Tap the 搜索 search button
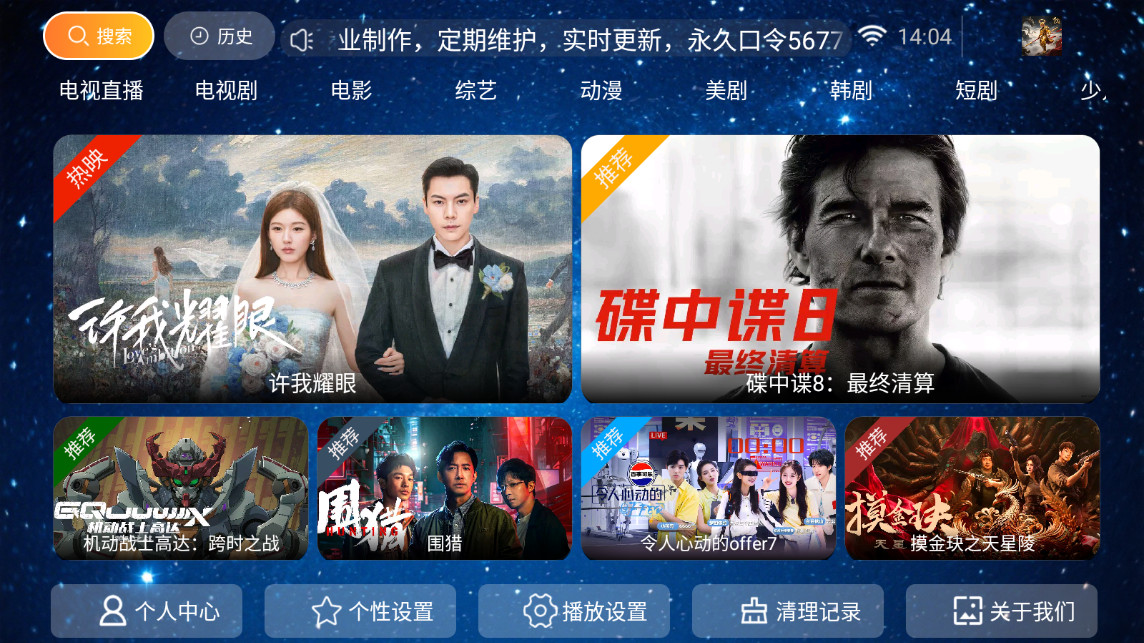This screenshot has width=1144, height=643. pyautogui.click(x=99, y=36)
